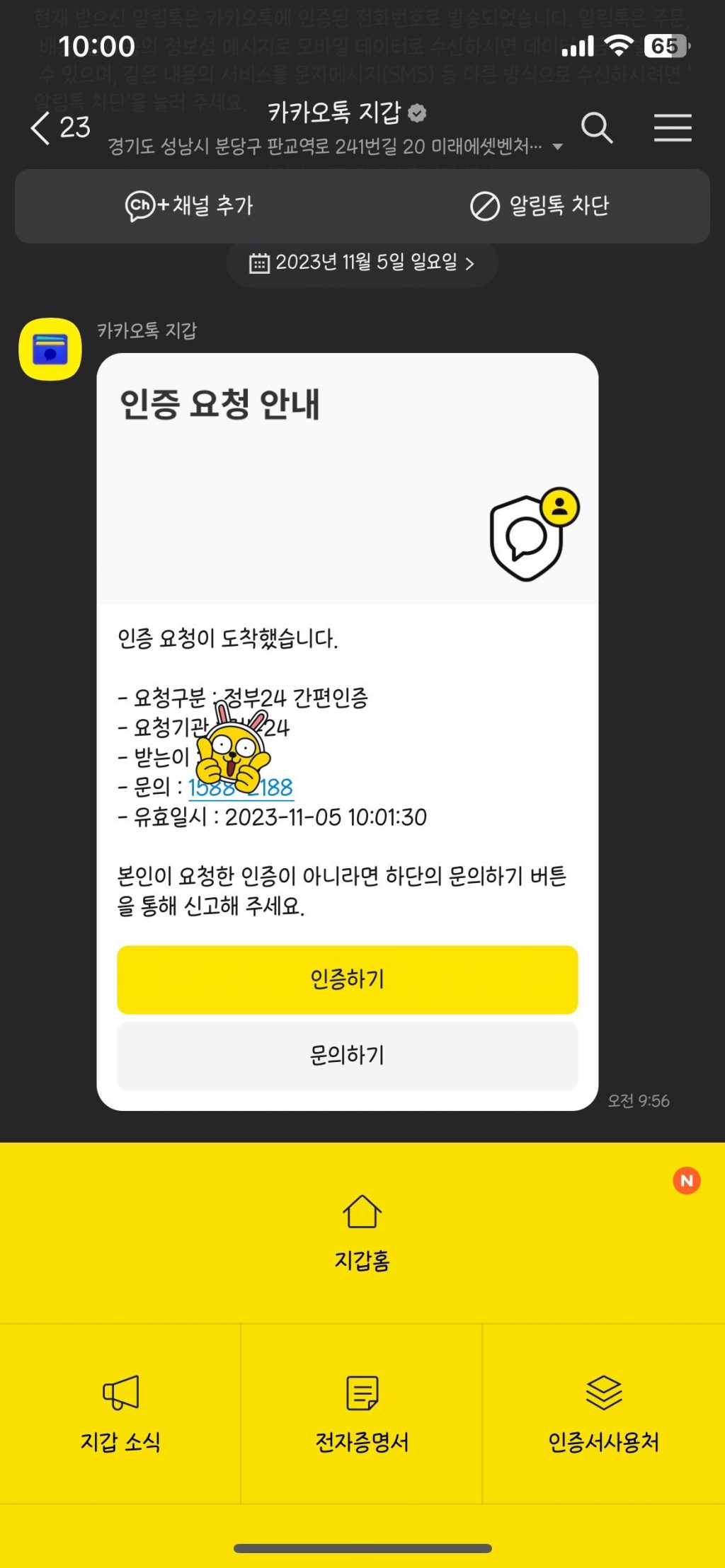Report via the 문의하기 button
This screenshot has height=1568, width=725.
(347, 1056)
